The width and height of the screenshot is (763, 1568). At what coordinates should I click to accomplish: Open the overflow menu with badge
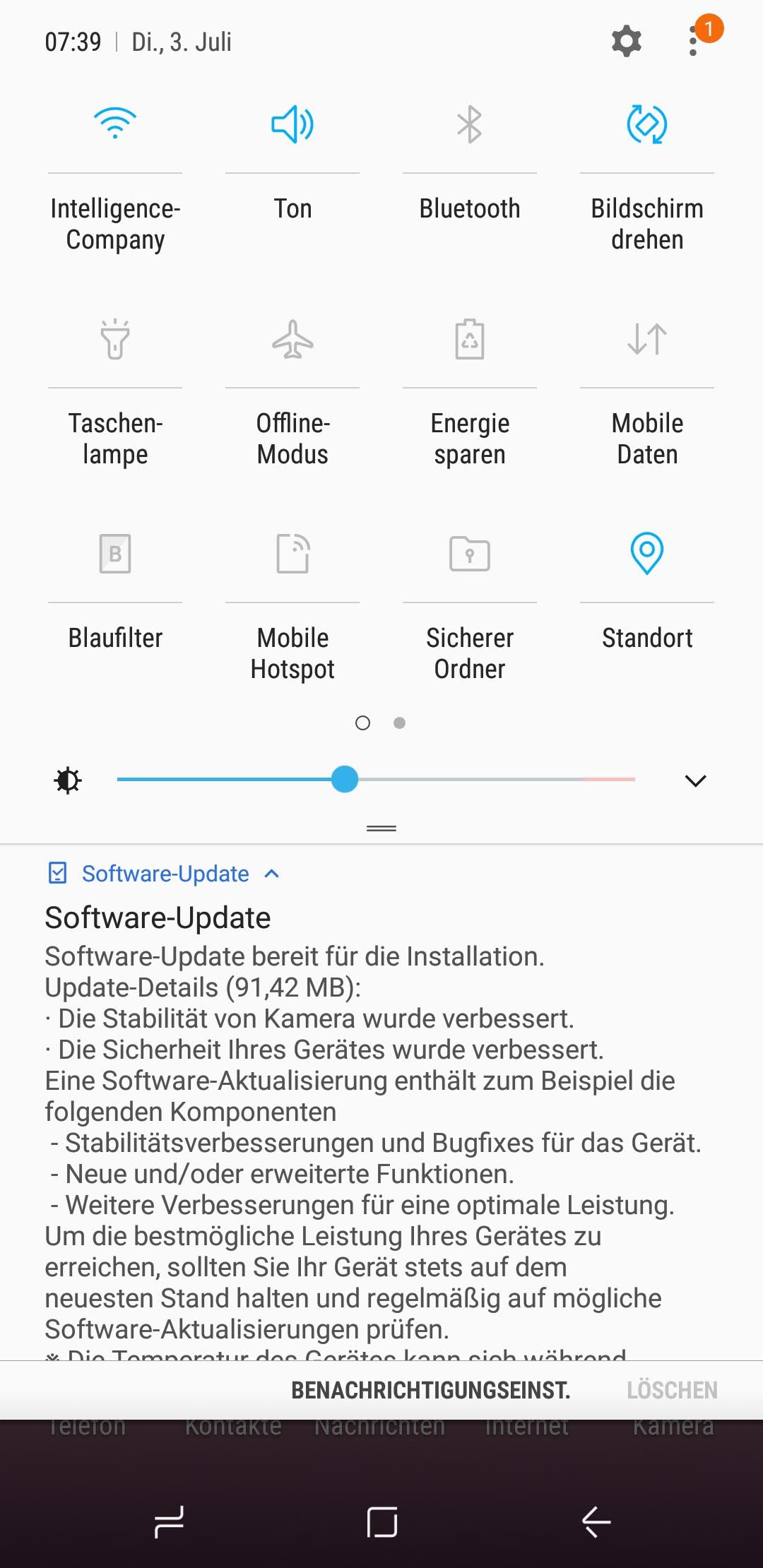pos(694,42)
